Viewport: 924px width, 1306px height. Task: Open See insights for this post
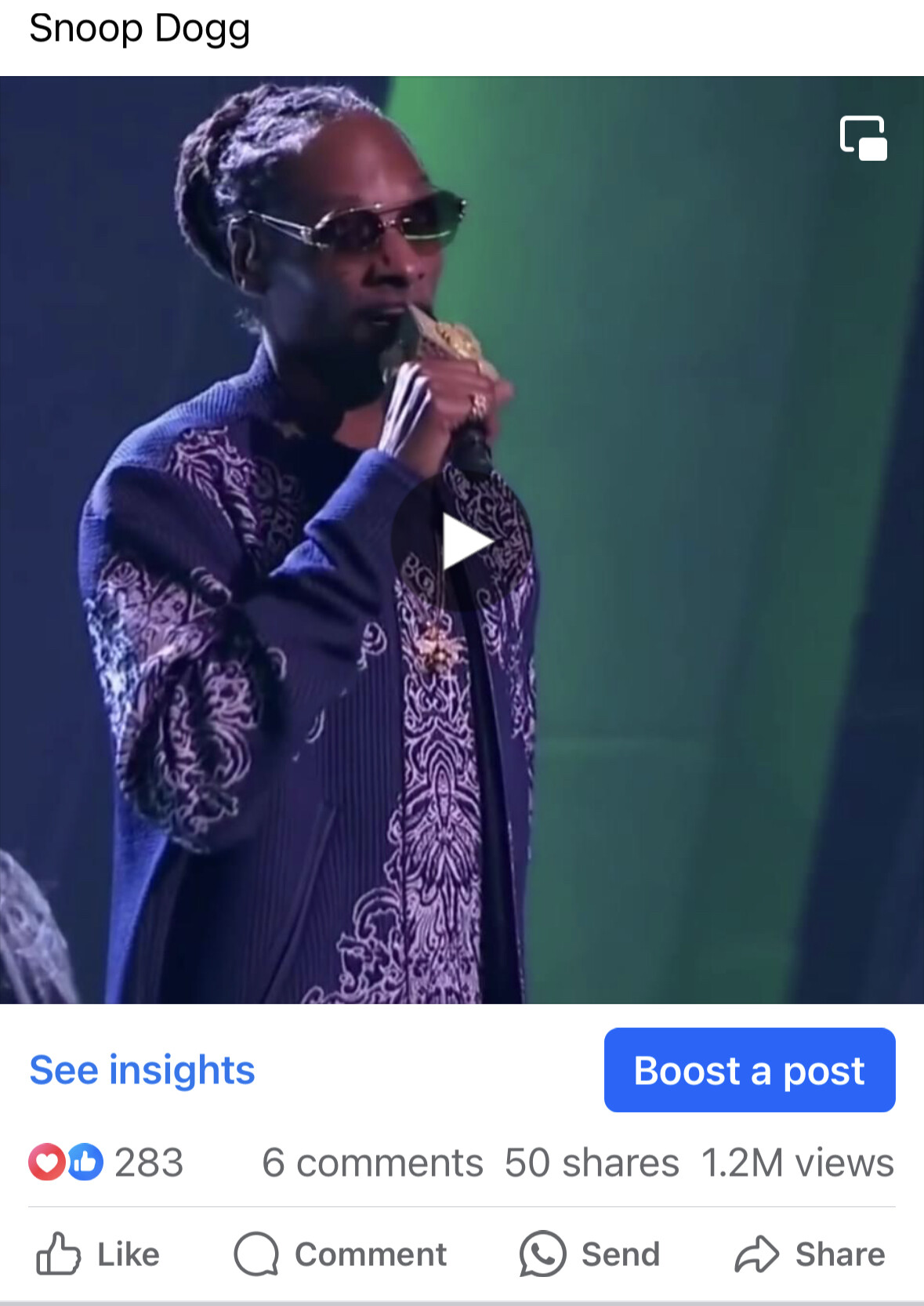click(142, 1070)
